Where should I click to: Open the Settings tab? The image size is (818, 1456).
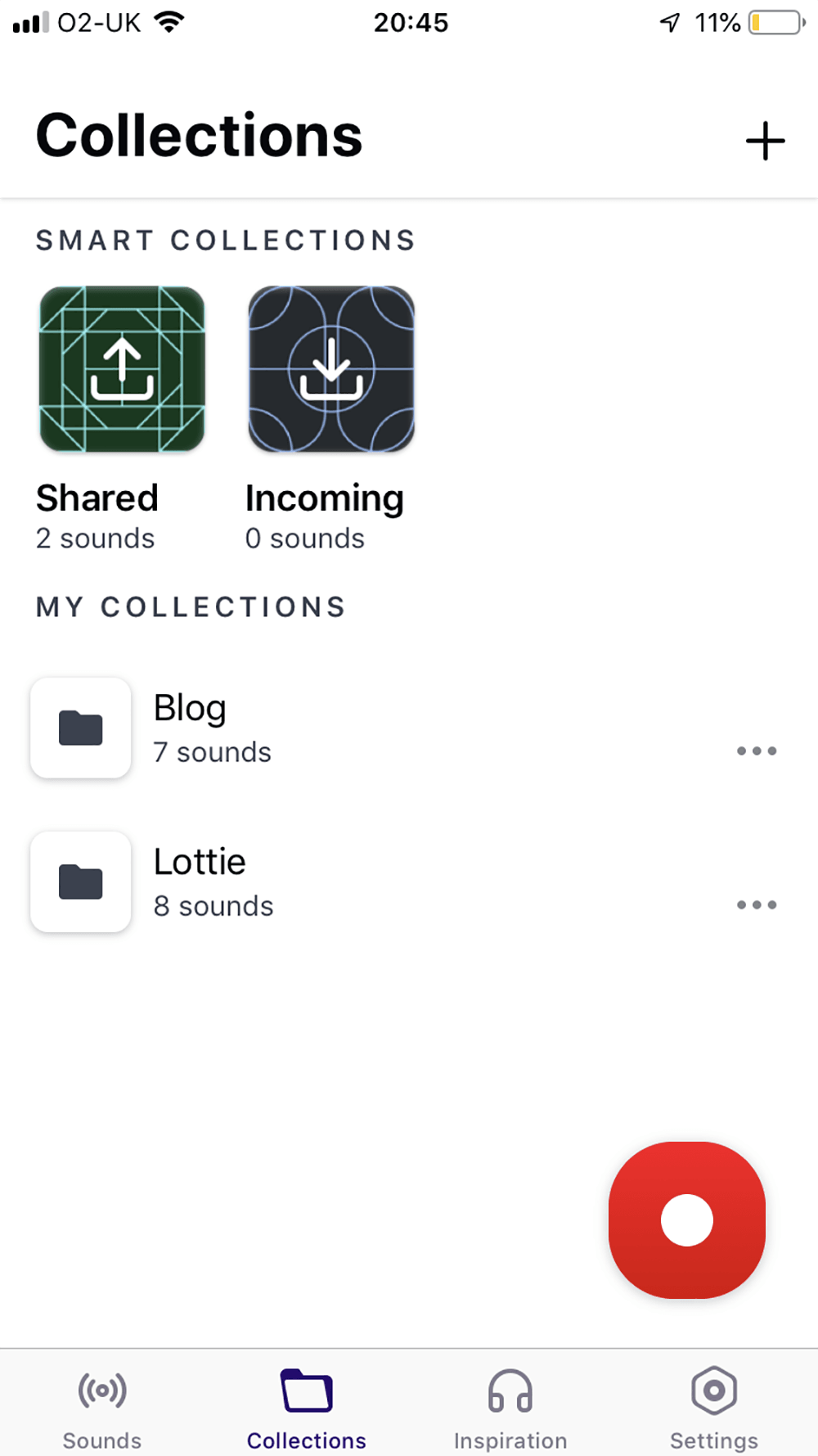click(x=714, y=1405)
